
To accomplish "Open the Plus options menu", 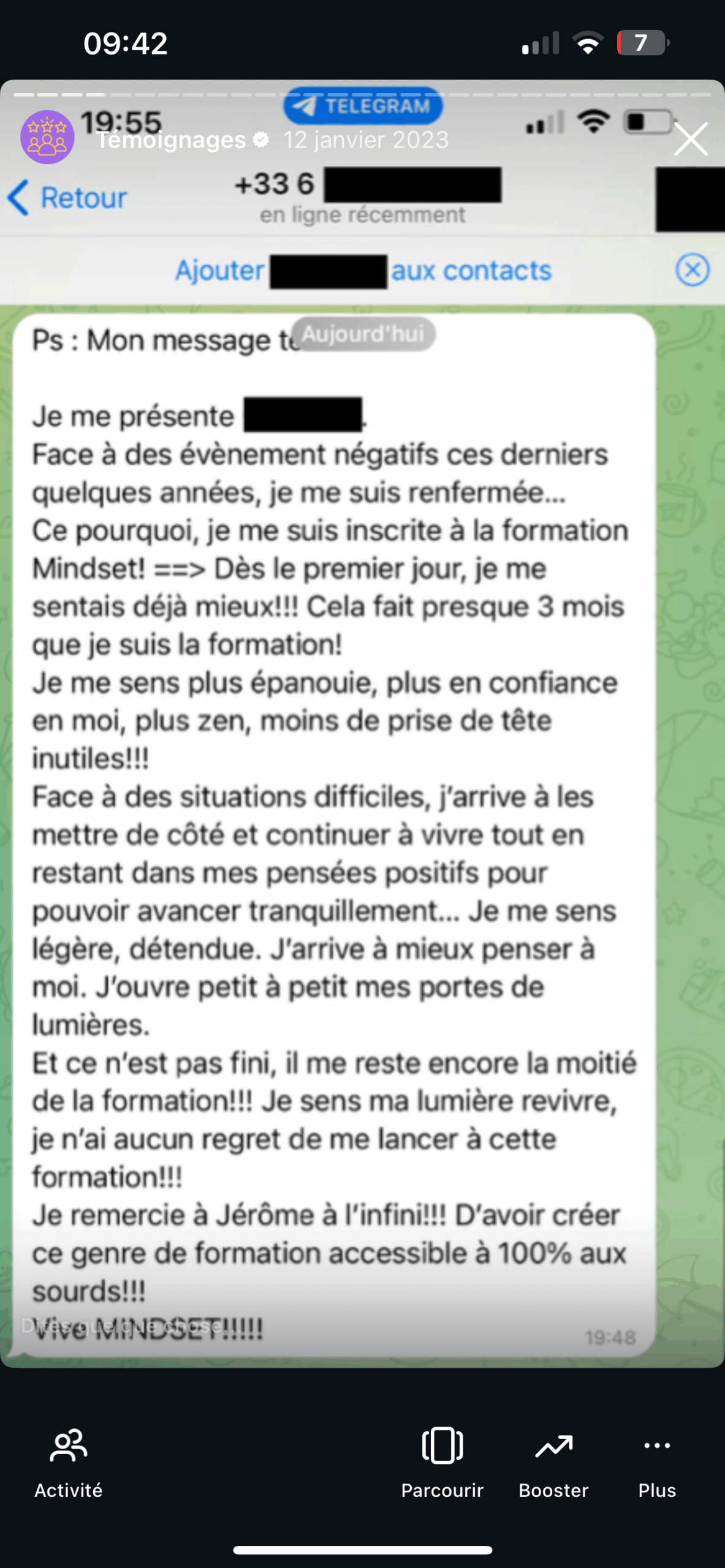I will 656,1461.
